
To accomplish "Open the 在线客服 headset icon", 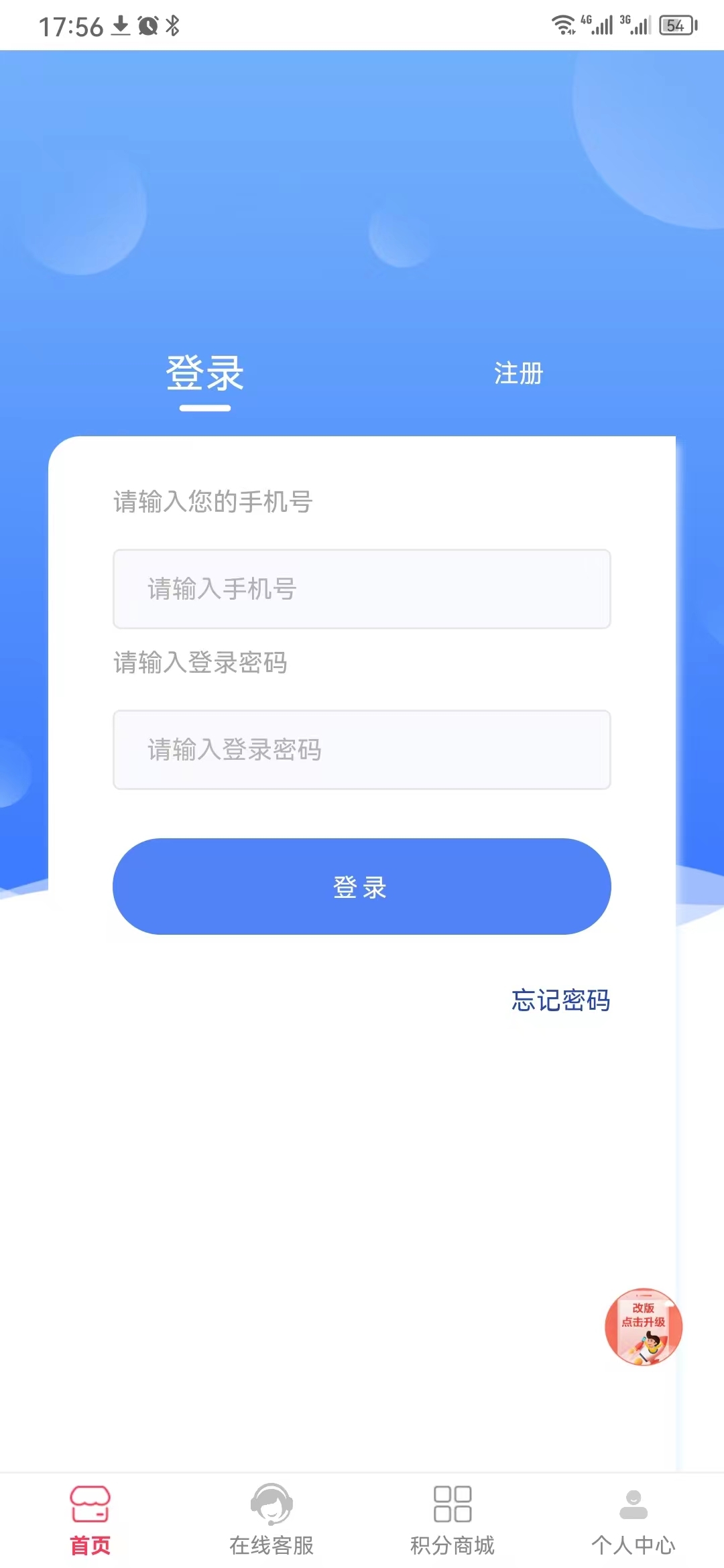I will 271,1504.
